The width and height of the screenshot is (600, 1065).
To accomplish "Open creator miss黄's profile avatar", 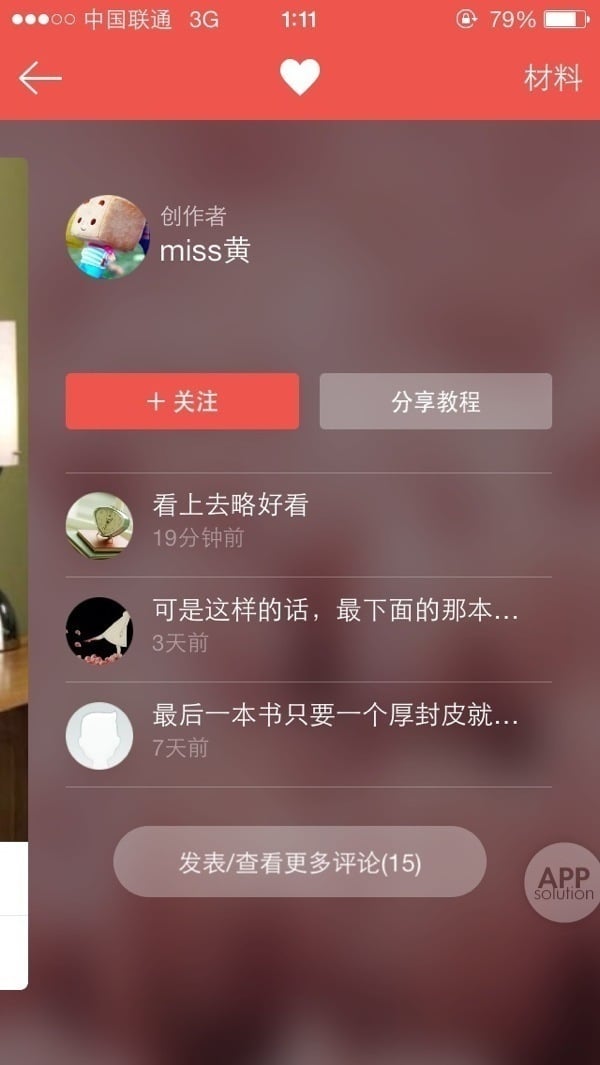I will (x=107, y=237).
